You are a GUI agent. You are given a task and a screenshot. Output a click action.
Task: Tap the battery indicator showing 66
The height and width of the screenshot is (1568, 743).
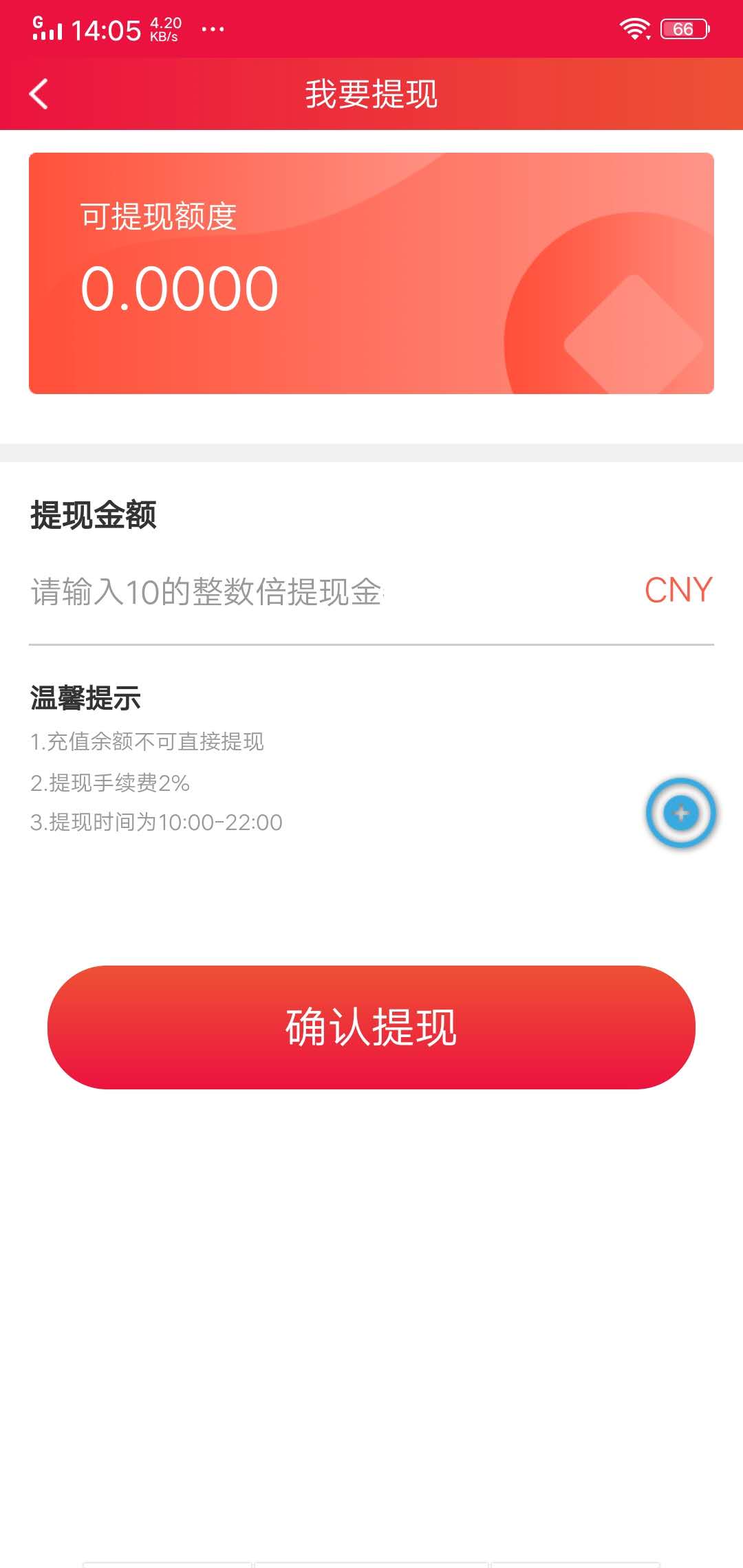[x=684, y=28]
